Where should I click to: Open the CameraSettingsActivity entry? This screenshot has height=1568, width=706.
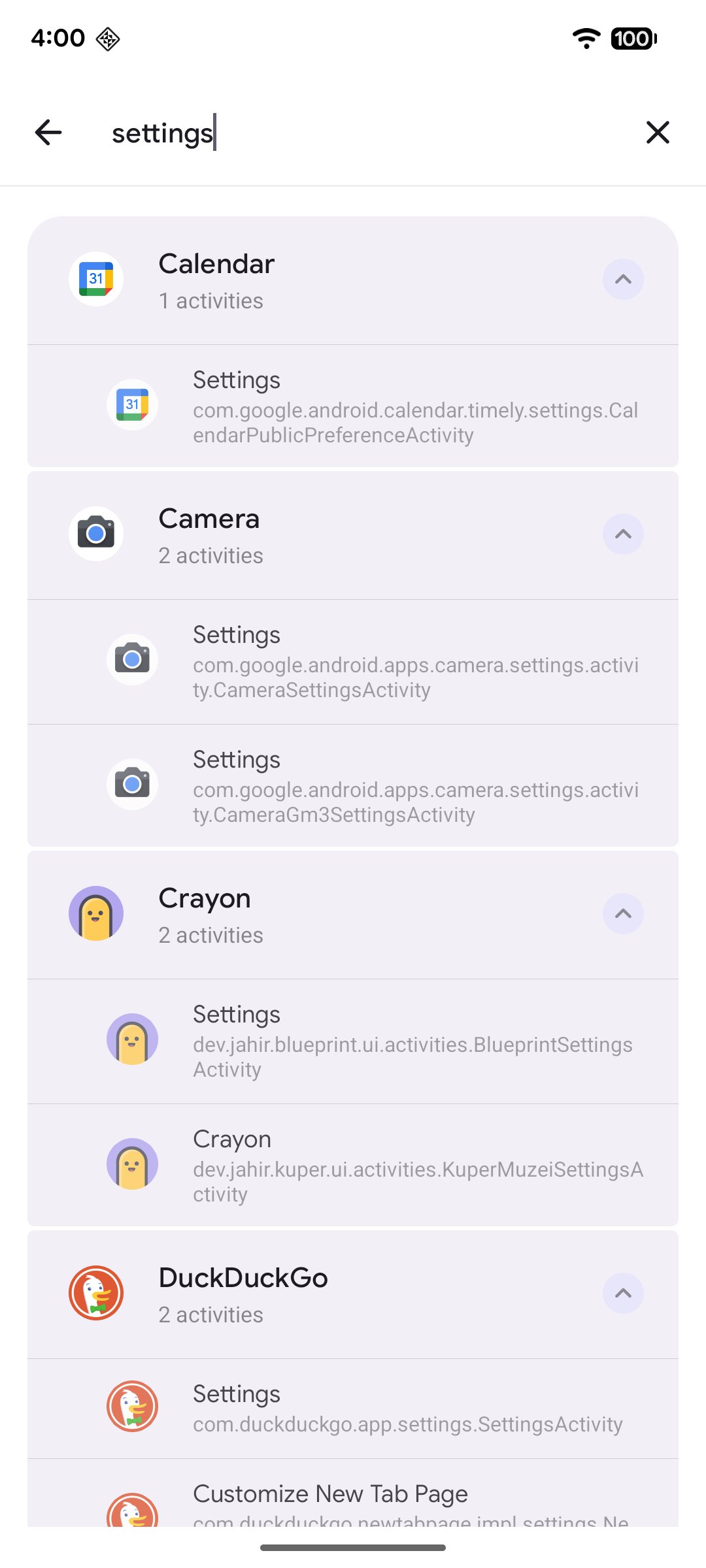click(x=353, y=662)
